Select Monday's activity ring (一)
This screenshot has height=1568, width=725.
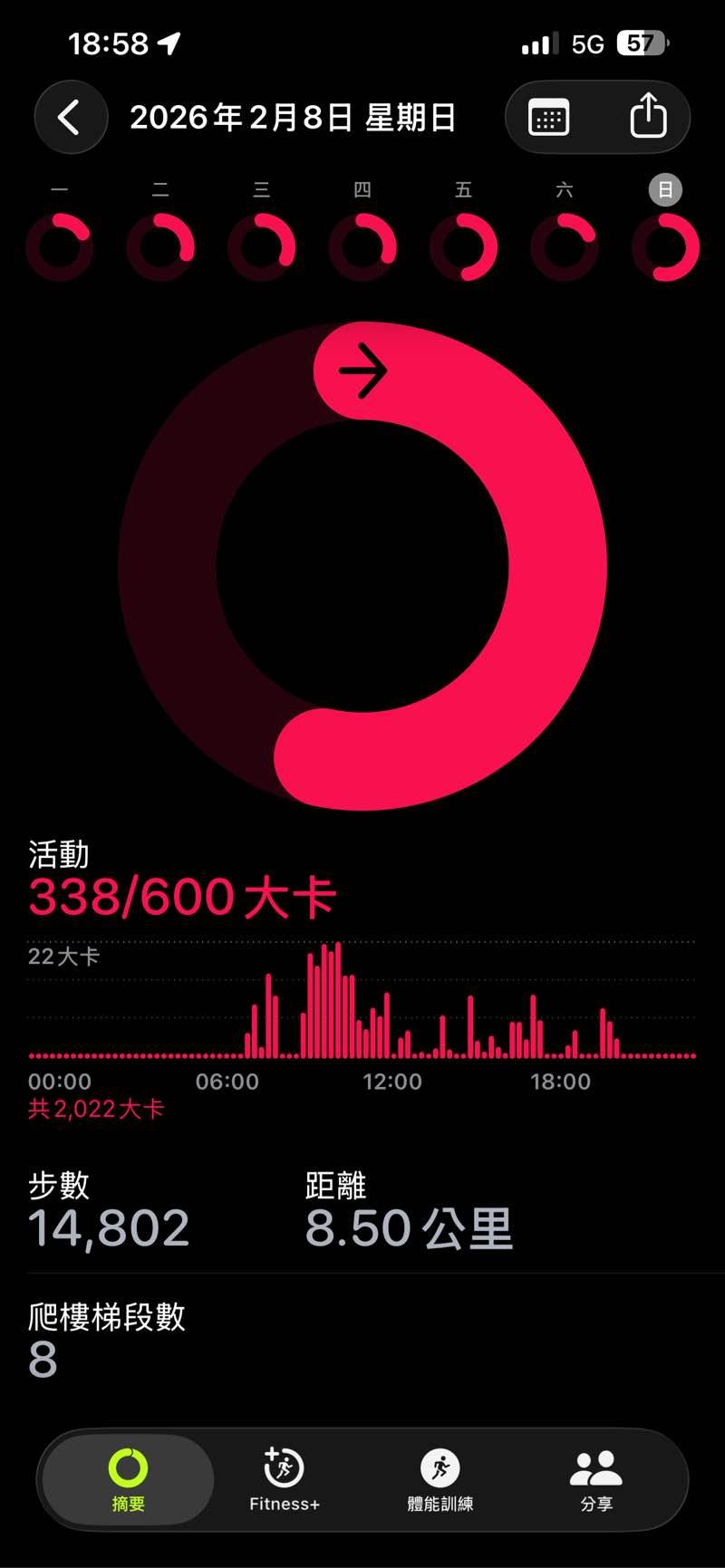[60, 245]
